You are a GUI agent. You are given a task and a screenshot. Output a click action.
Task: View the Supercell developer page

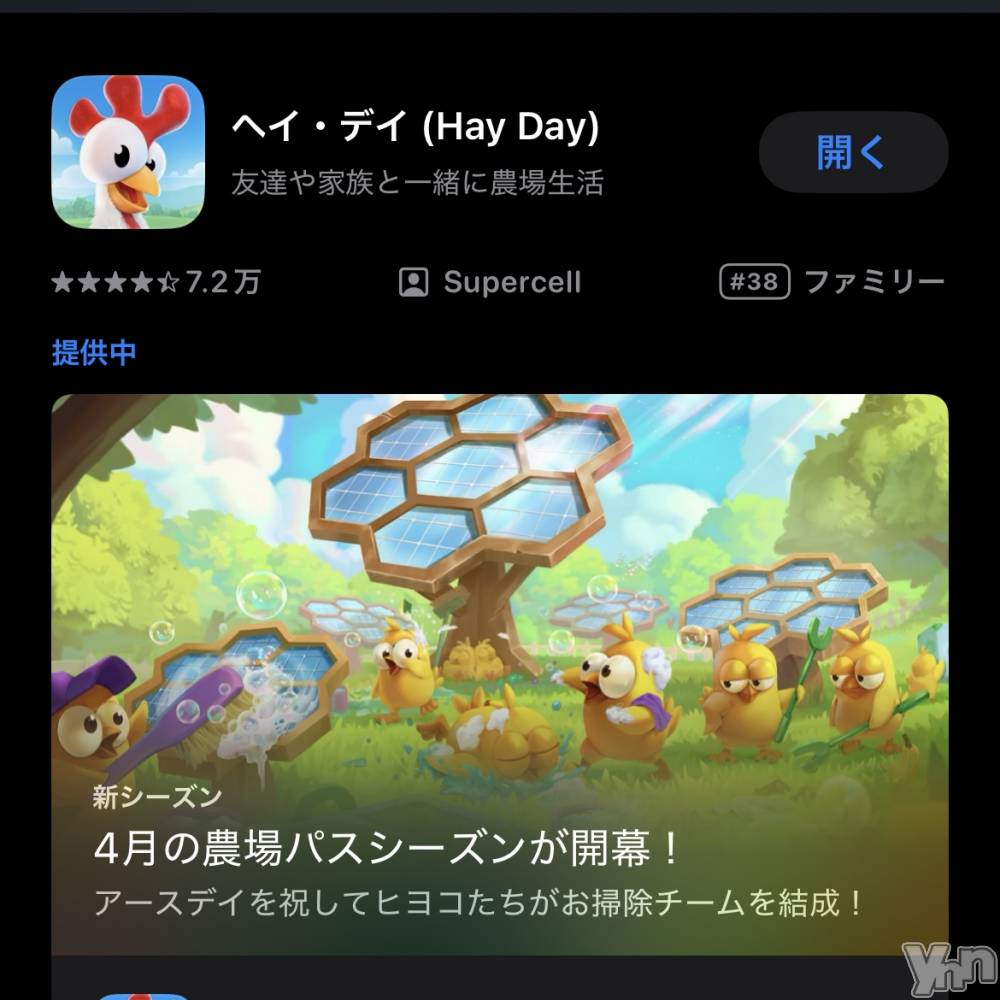click(489, 282)
